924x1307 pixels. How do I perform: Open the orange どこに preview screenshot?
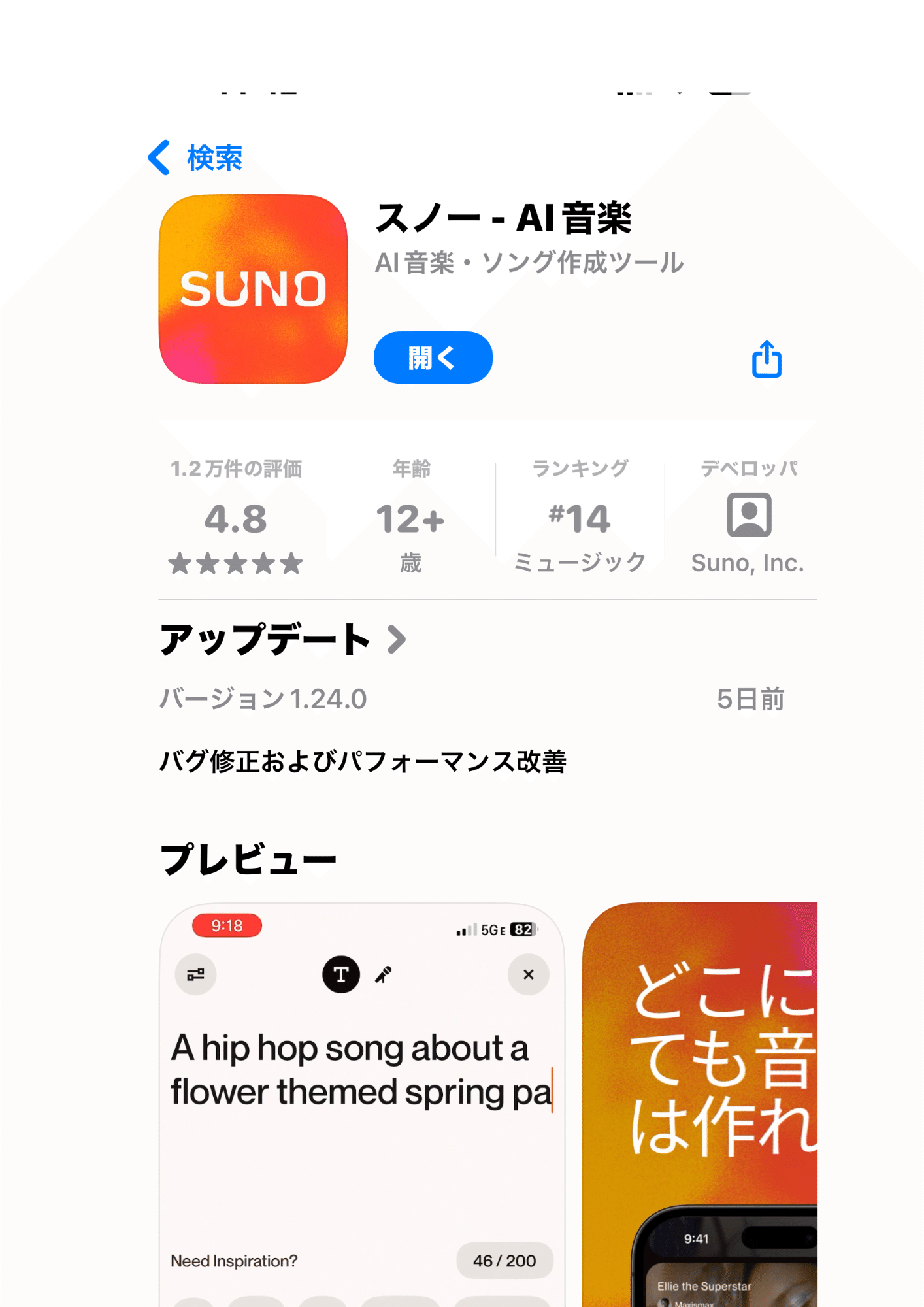701,1104
